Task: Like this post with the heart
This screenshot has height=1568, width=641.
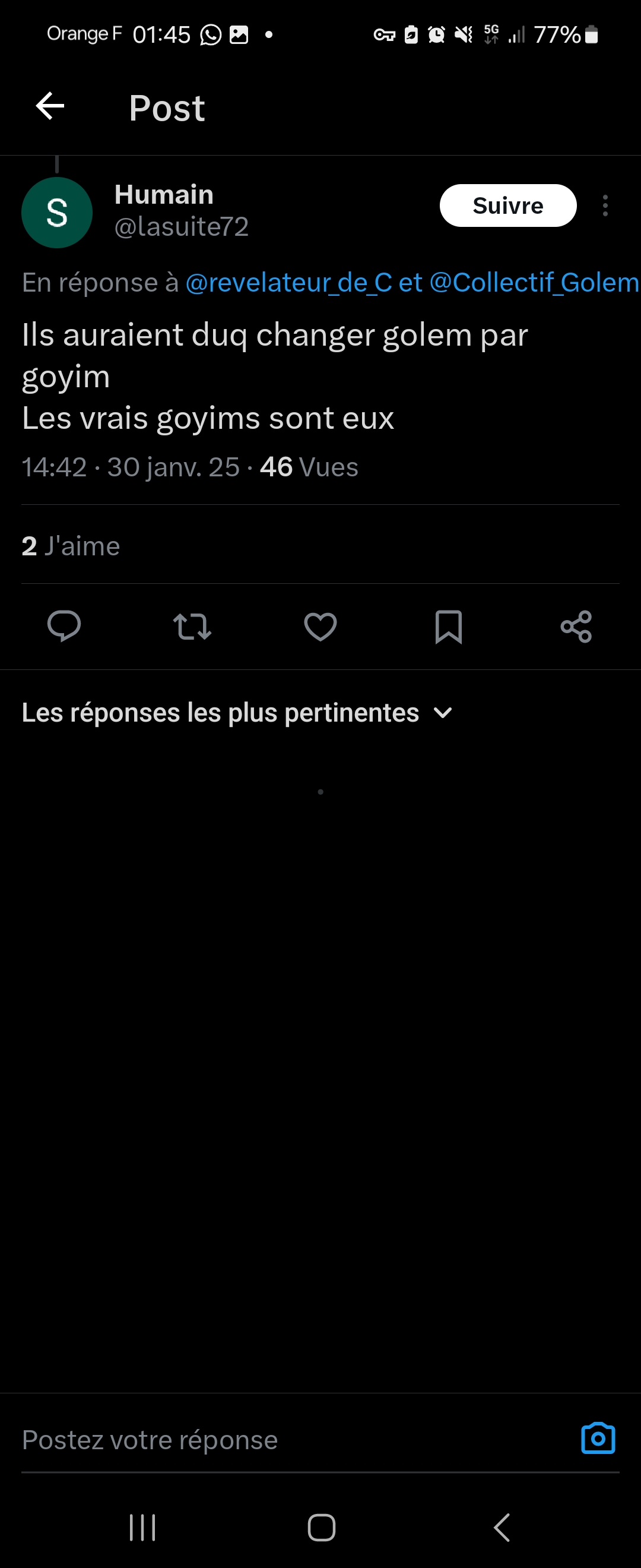Action: [320, 626]
